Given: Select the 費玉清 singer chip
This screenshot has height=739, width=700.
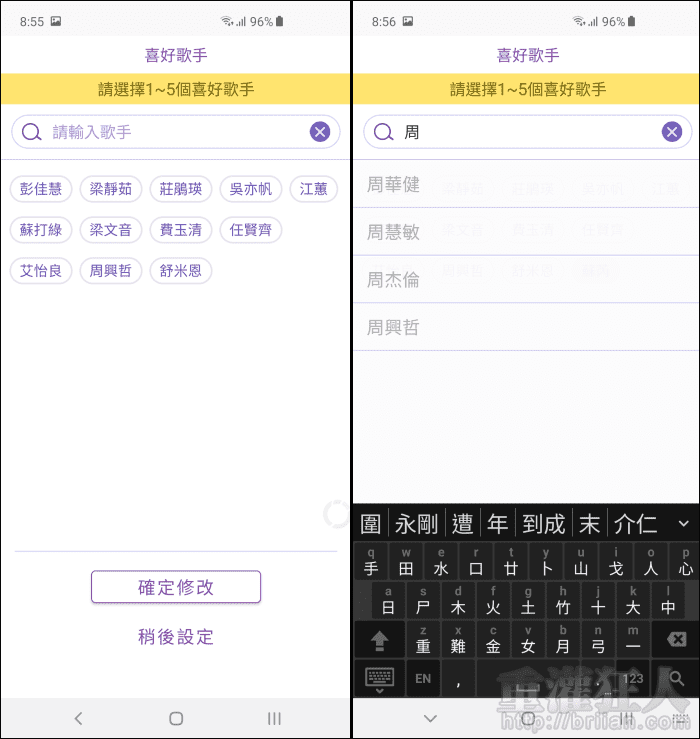Looking at the screenshot, I should click(x=181, y=230).
